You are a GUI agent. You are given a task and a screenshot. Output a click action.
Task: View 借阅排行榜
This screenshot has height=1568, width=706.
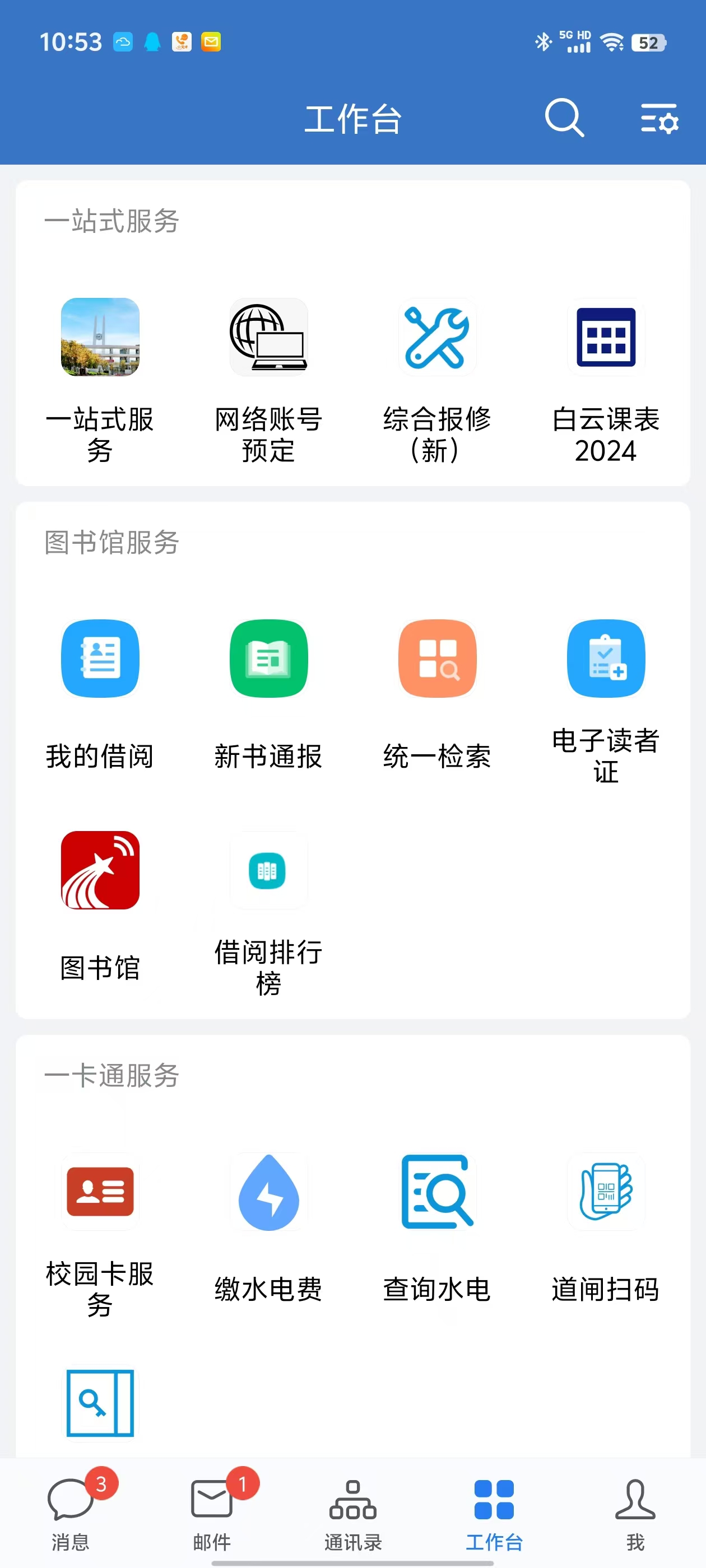coord(268,870)
